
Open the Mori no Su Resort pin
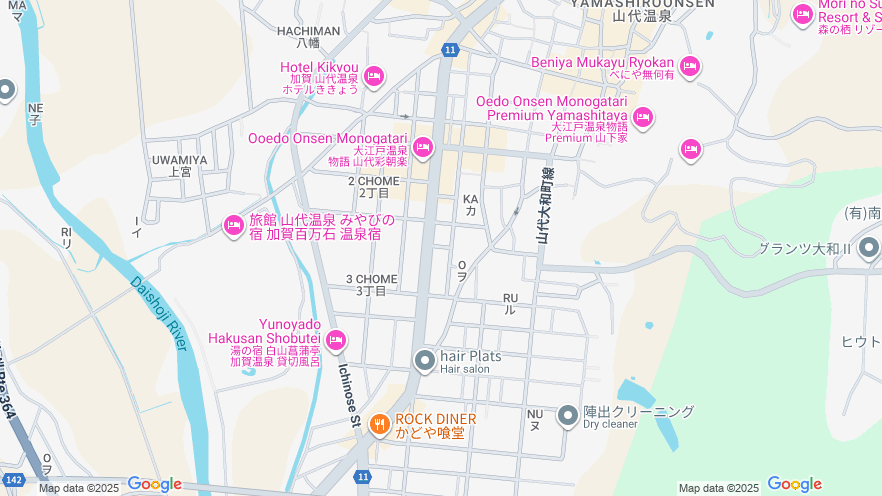click(802, 14)
